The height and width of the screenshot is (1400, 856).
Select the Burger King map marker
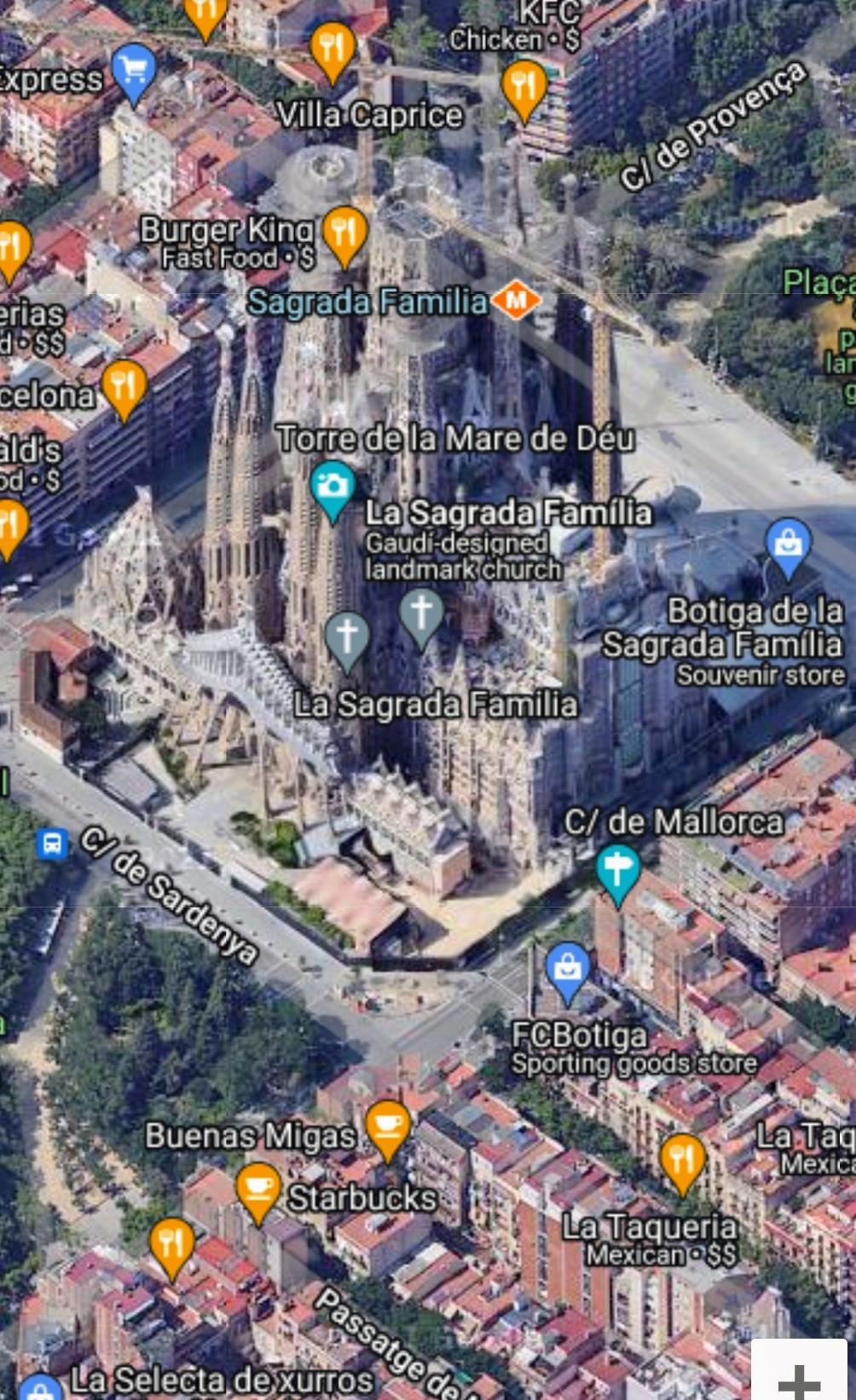point(344,233)
